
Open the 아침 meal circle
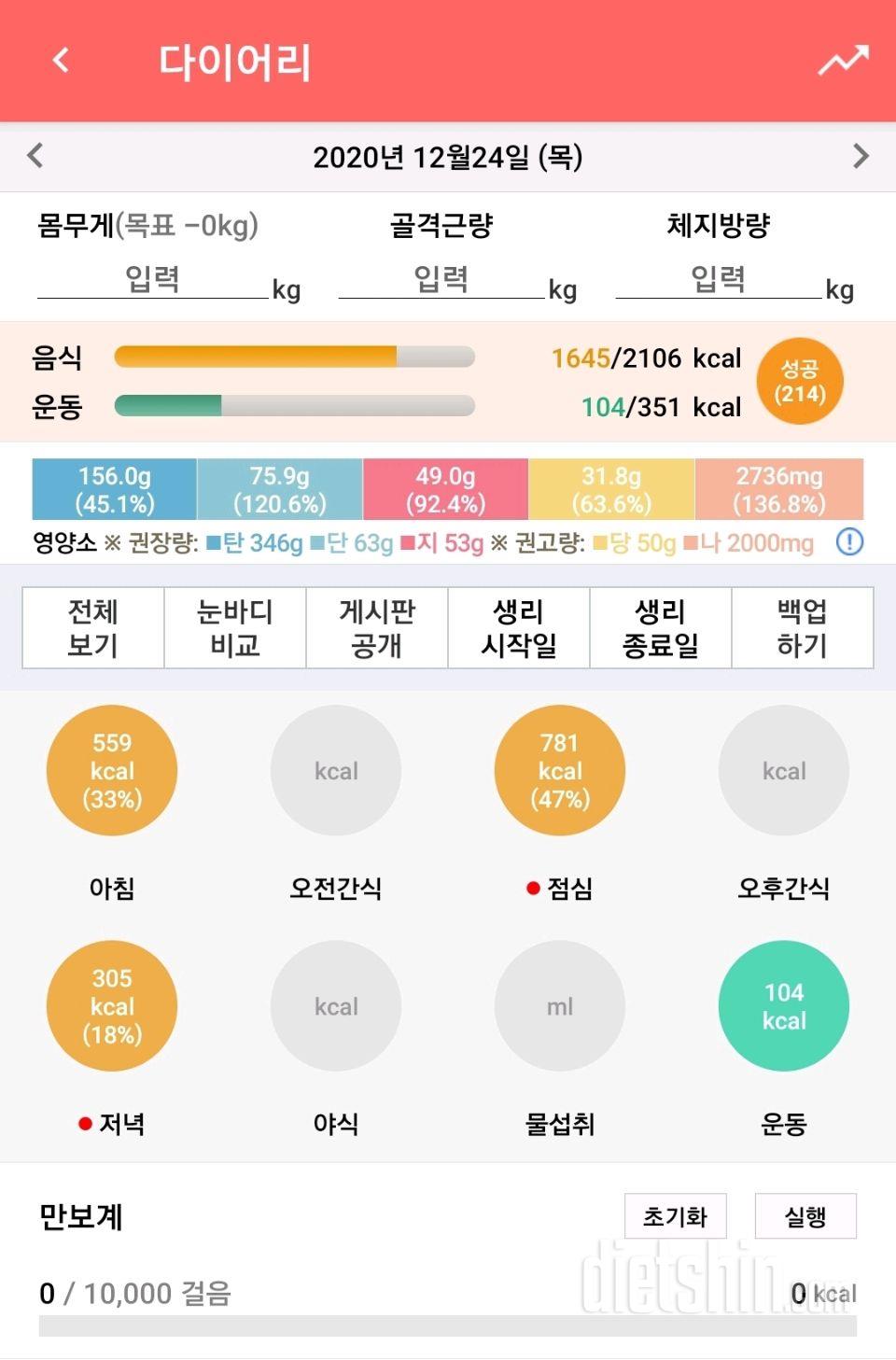112,771
